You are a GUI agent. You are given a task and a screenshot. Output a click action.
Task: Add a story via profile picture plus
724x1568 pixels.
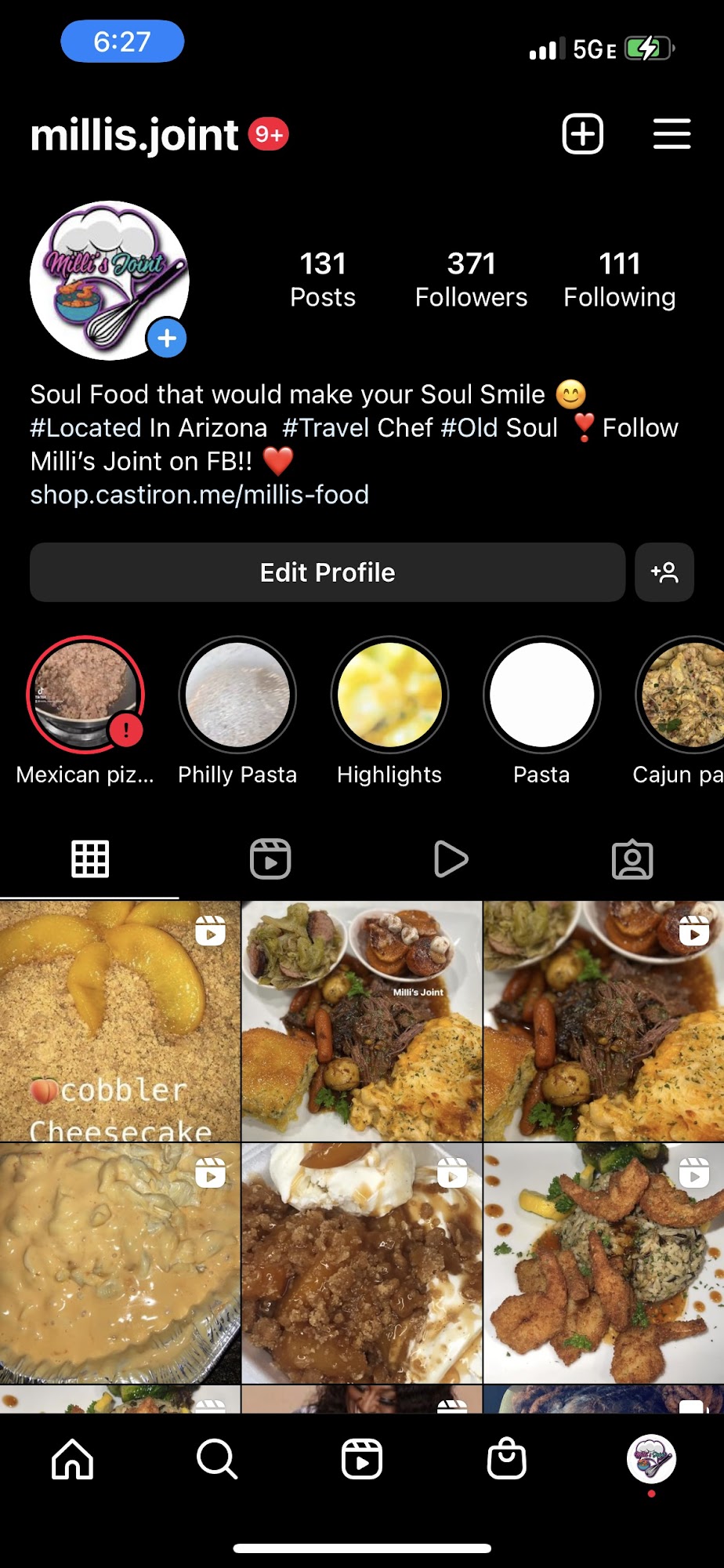coord(167,339)
